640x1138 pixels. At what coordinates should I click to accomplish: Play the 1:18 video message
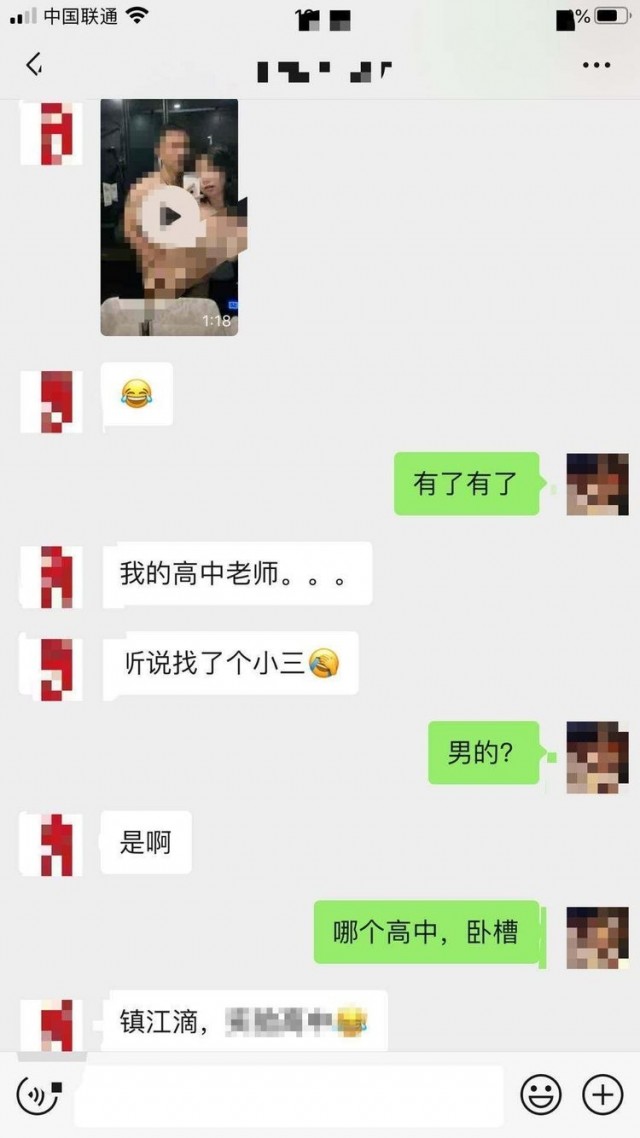pos(170,216)
